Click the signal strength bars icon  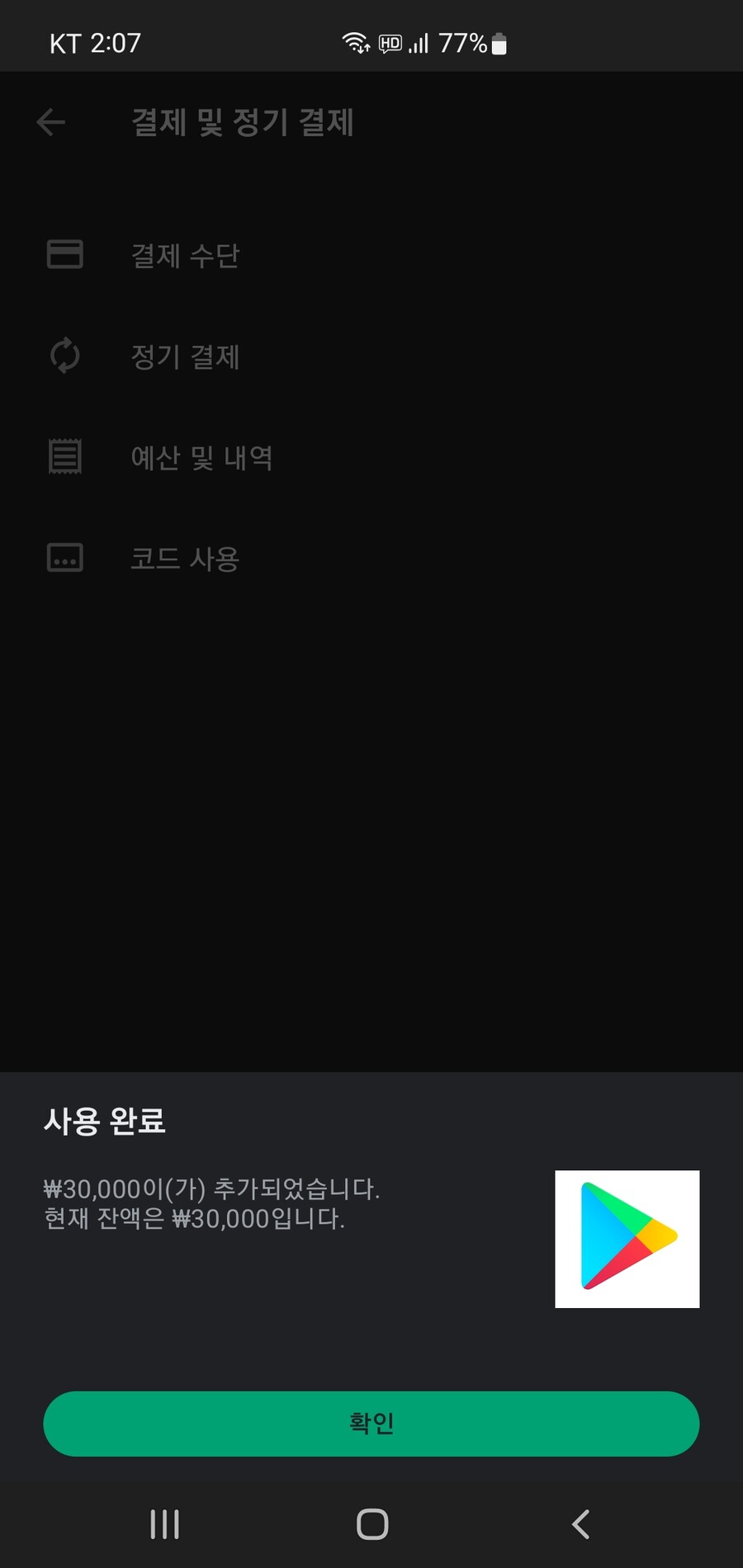417,42
